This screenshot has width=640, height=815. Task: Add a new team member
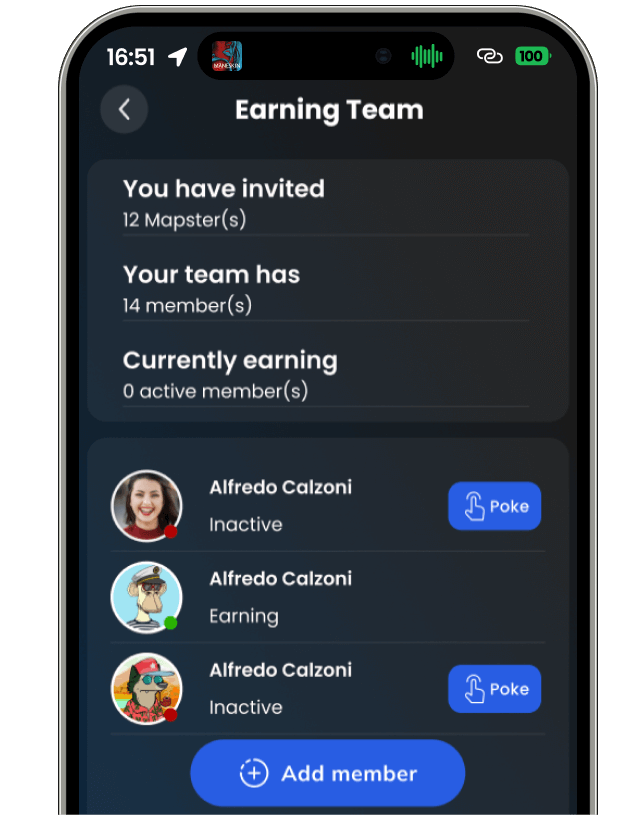click(328, 773)
